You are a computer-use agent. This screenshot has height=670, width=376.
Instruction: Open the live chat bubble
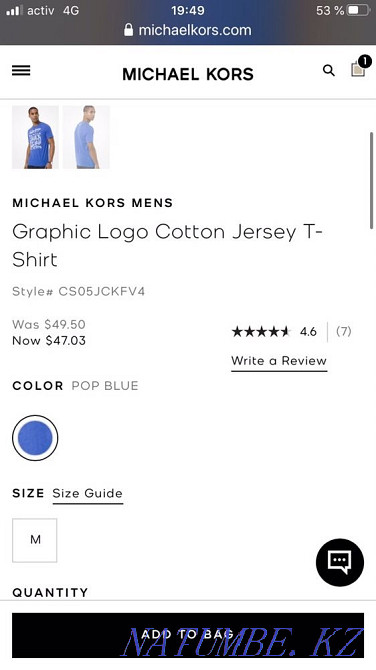pyautogui.click(x=340, y=562)
